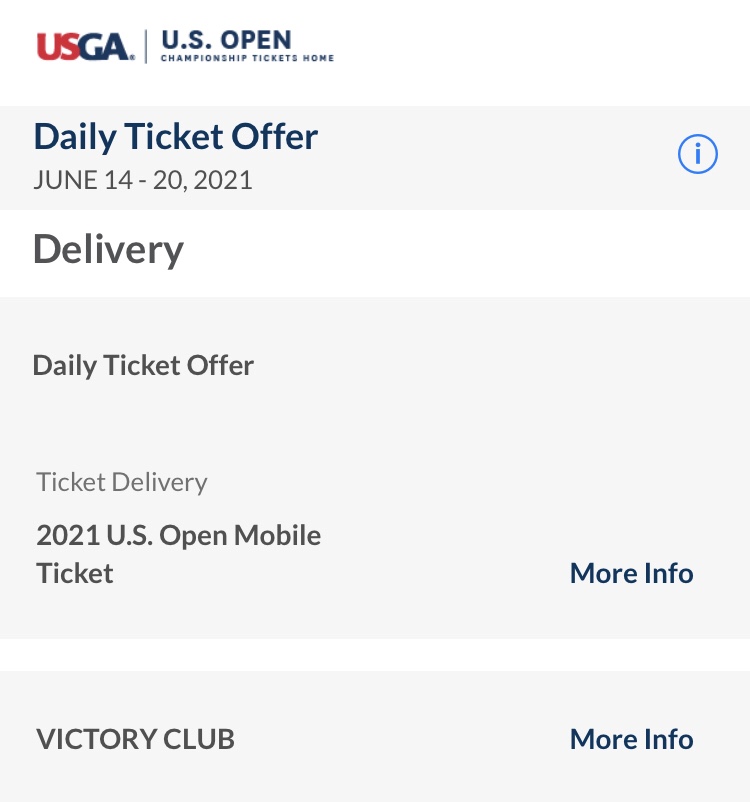View More Info for Victory Club
750x802 pixels.
631,739
